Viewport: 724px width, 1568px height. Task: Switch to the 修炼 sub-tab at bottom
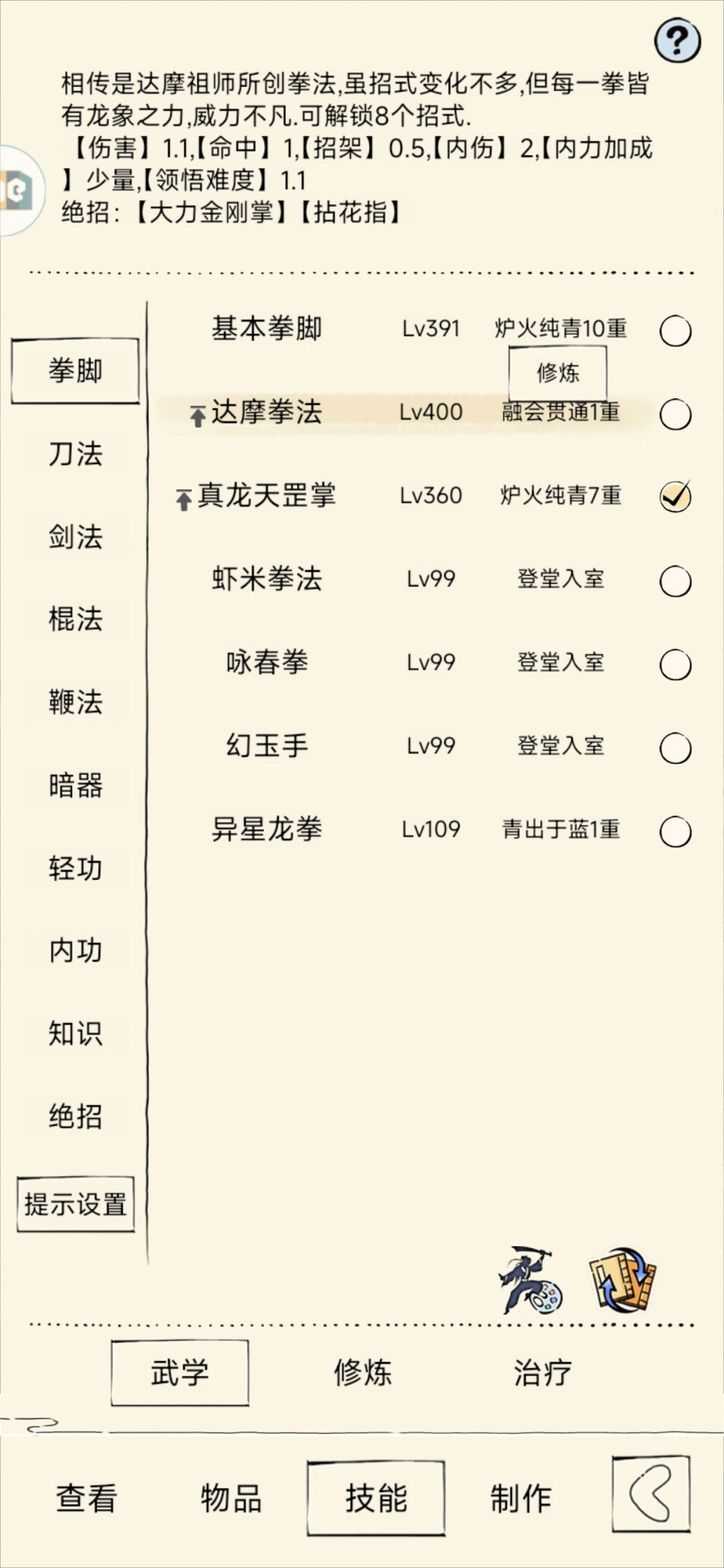coord(363,1372)
